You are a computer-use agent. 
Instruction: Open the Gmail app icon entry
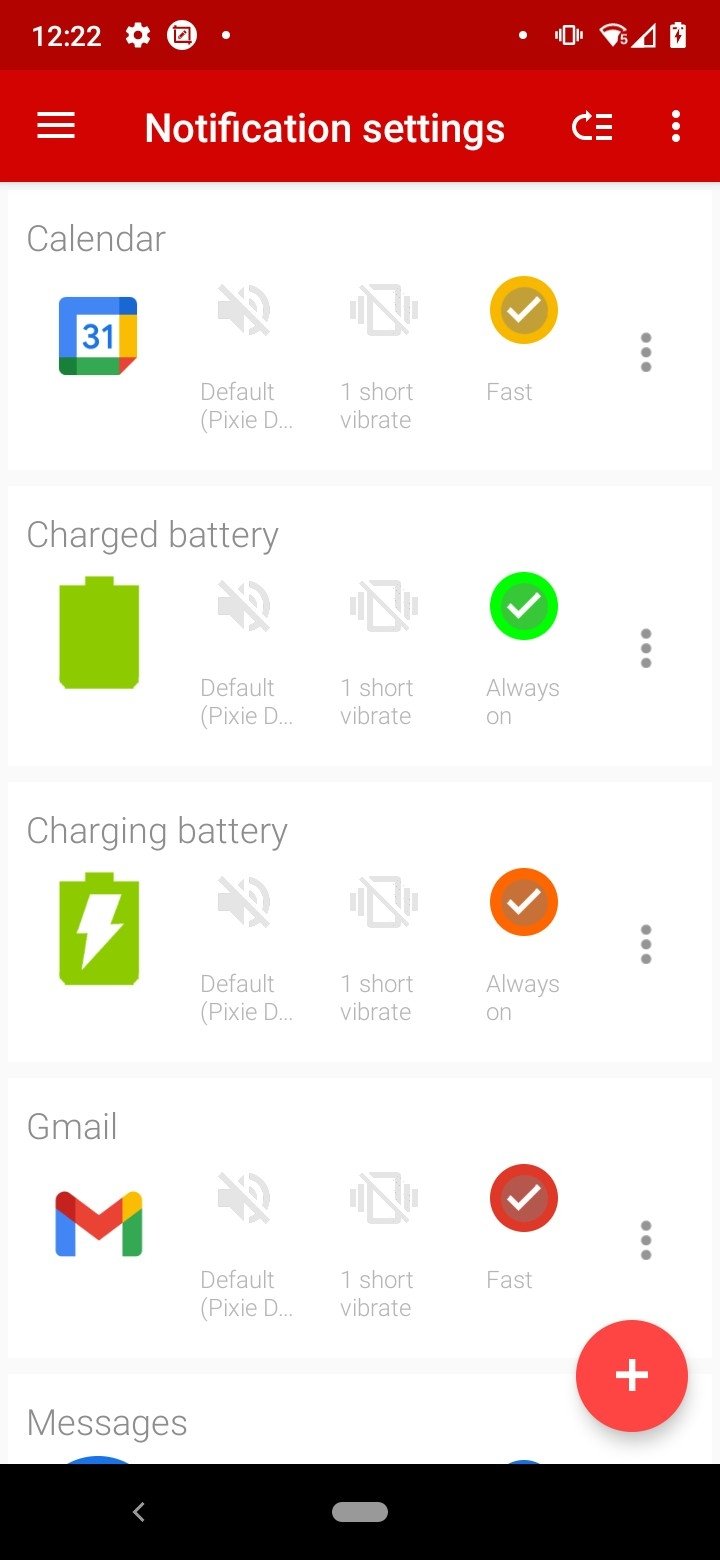(x=98, y=1223)
